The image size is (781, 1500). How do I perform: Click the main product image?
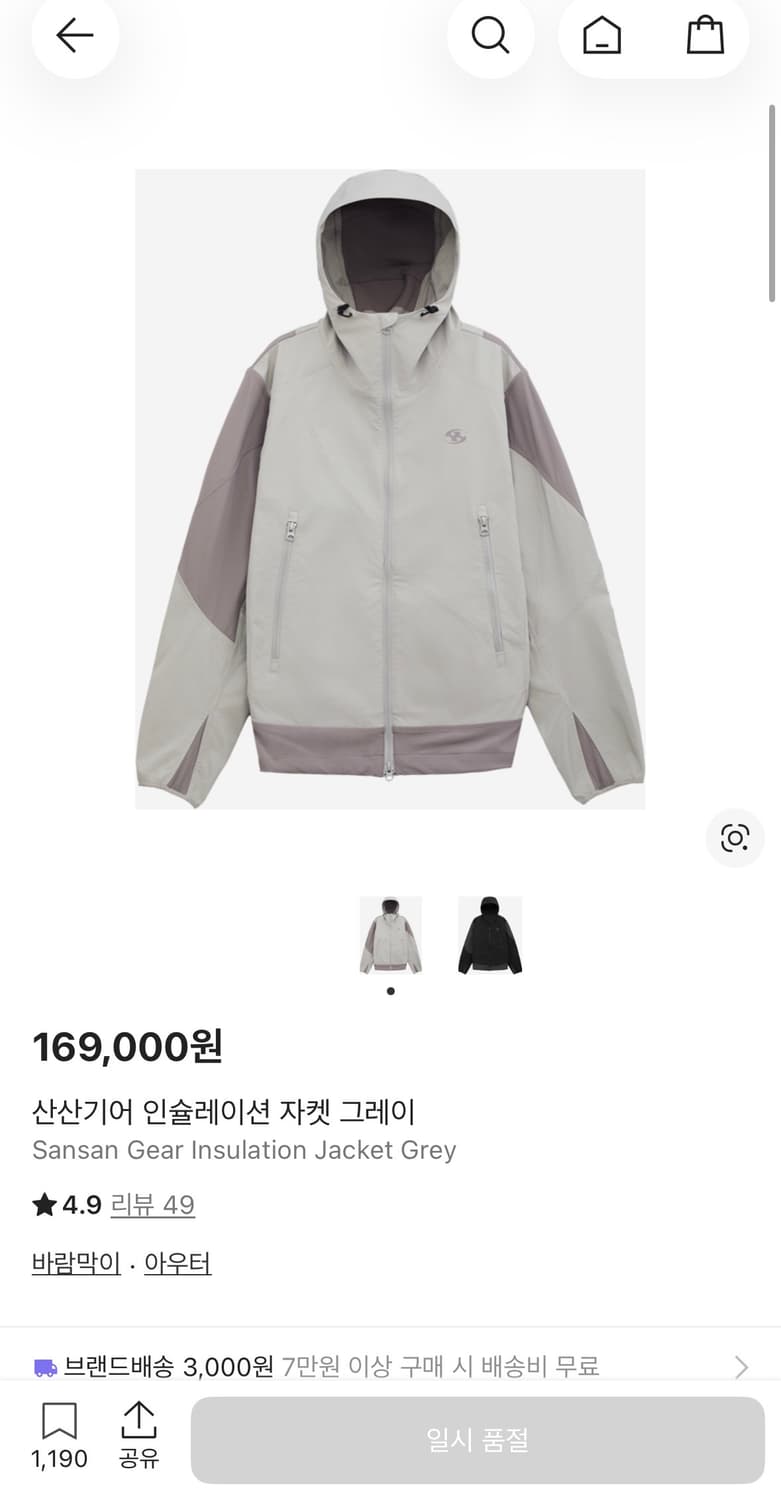point(390,488)
